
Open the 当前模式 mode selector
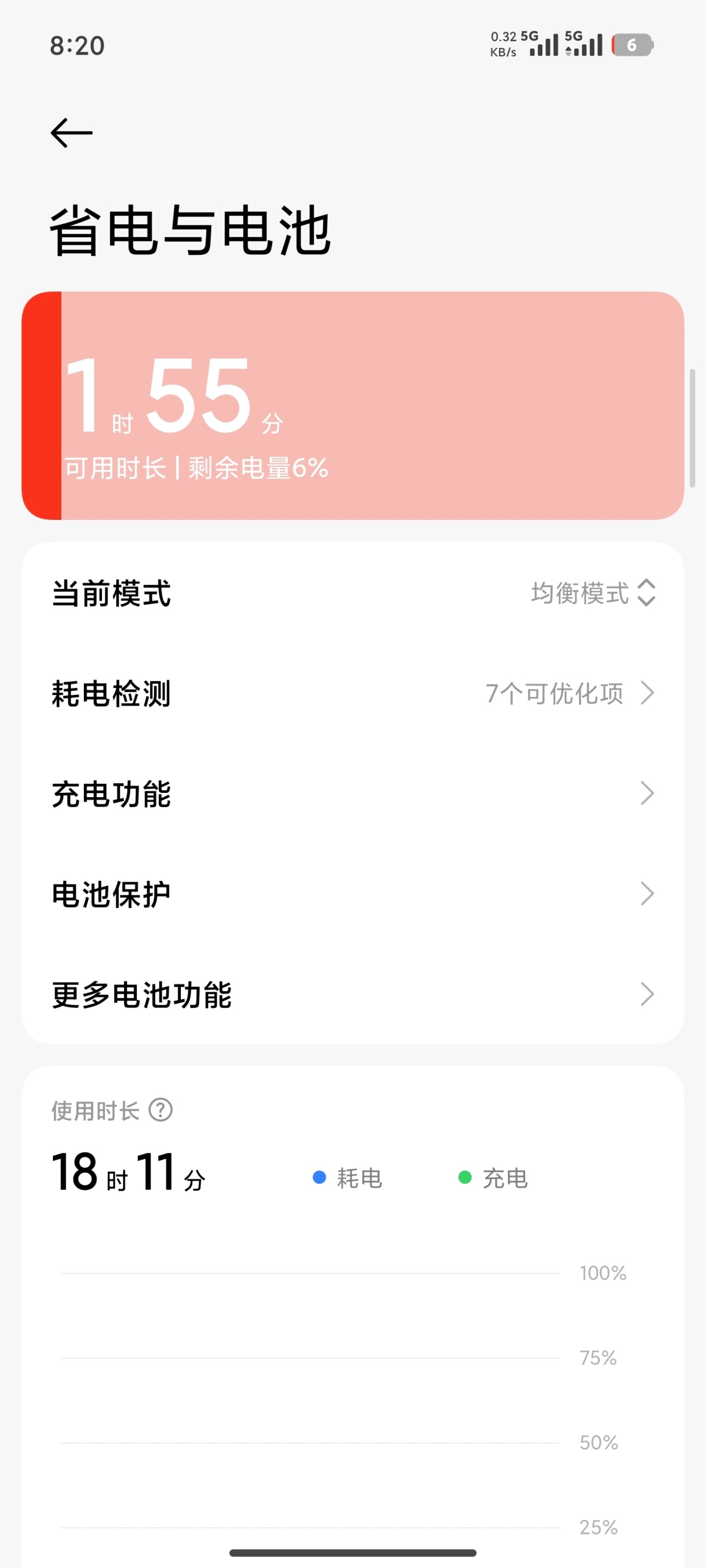coord(352,592)
